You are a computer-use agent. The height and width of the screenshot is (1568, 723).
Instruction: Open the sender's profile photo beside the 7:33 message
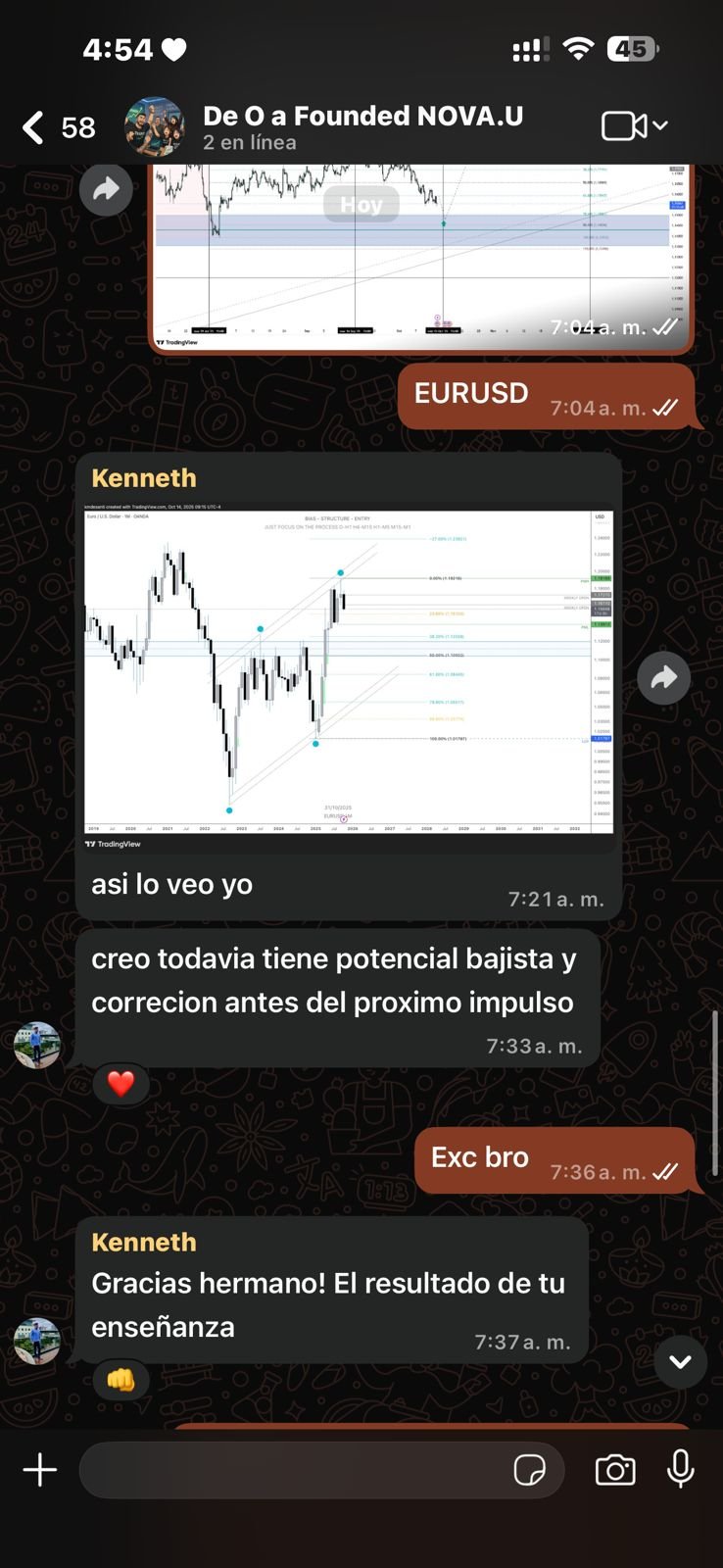37,1045
